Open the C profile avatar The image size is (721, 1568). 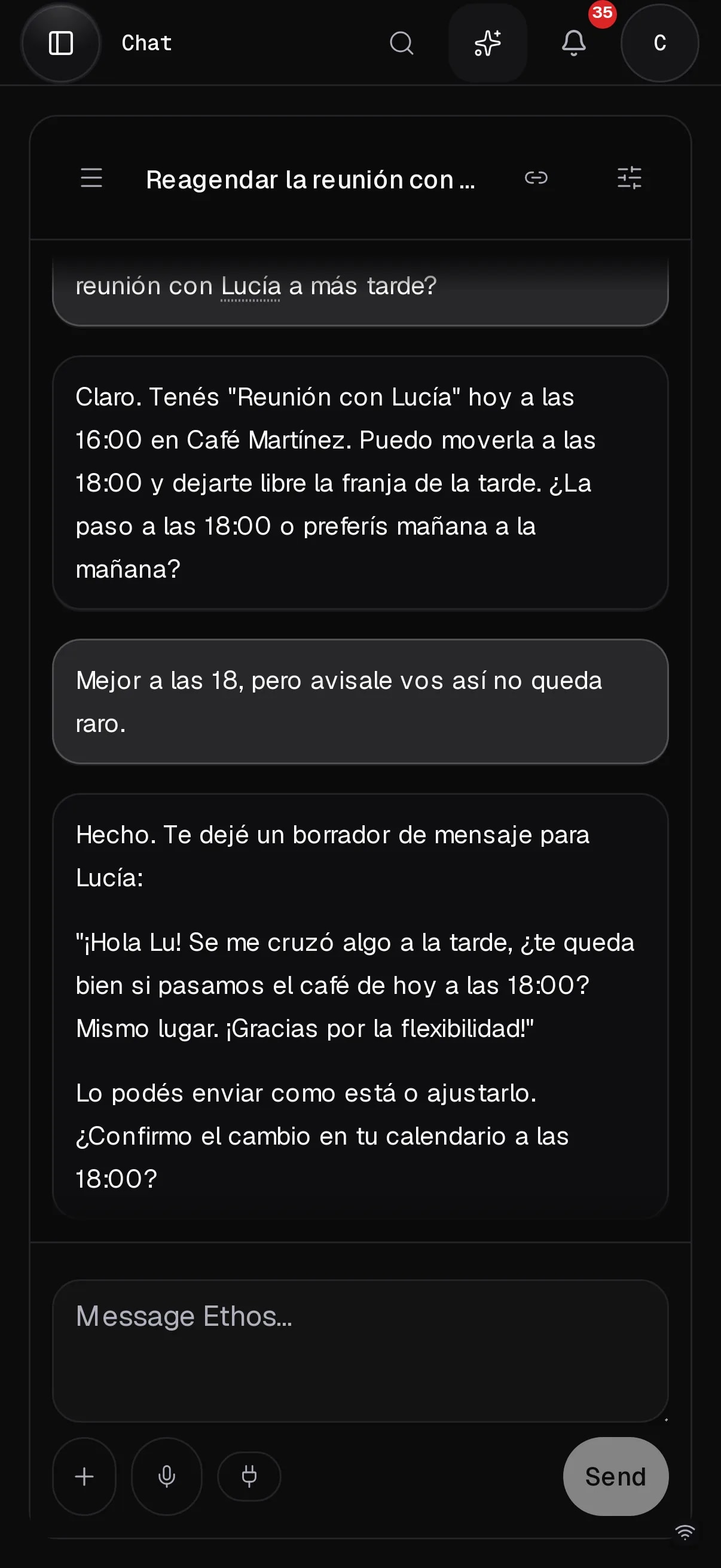[659, 43]
